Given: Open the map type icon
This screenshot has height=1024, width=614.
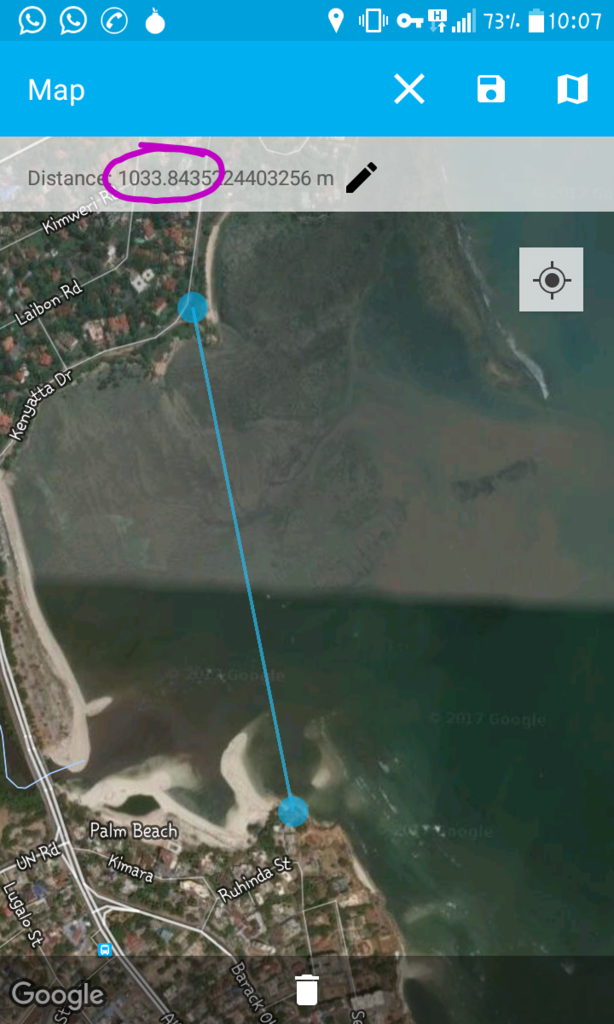Looking at the screenshot, I should [x=572, y=90].
